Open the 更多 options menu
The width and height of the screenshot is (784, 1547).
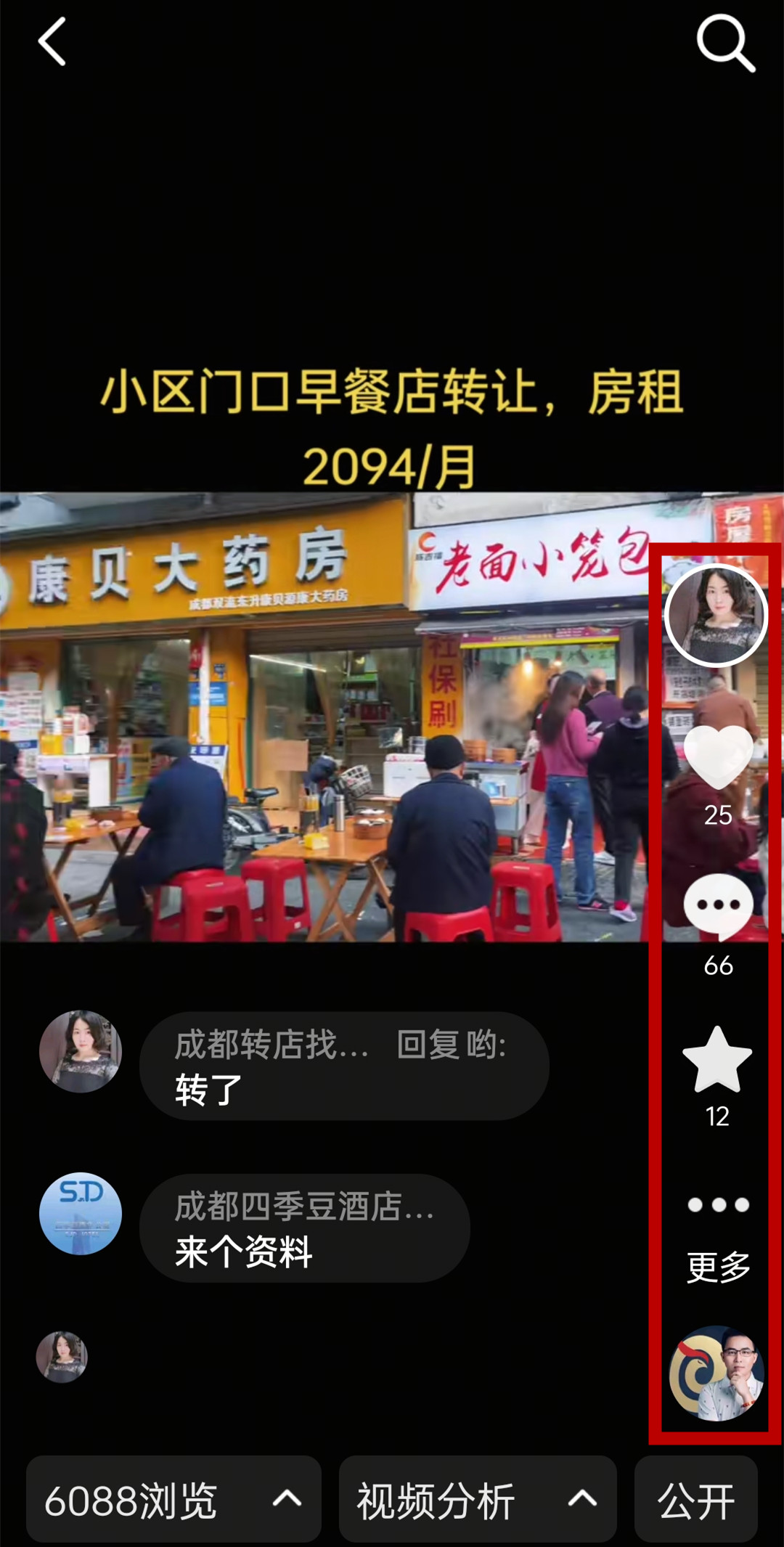(718, 1234)
